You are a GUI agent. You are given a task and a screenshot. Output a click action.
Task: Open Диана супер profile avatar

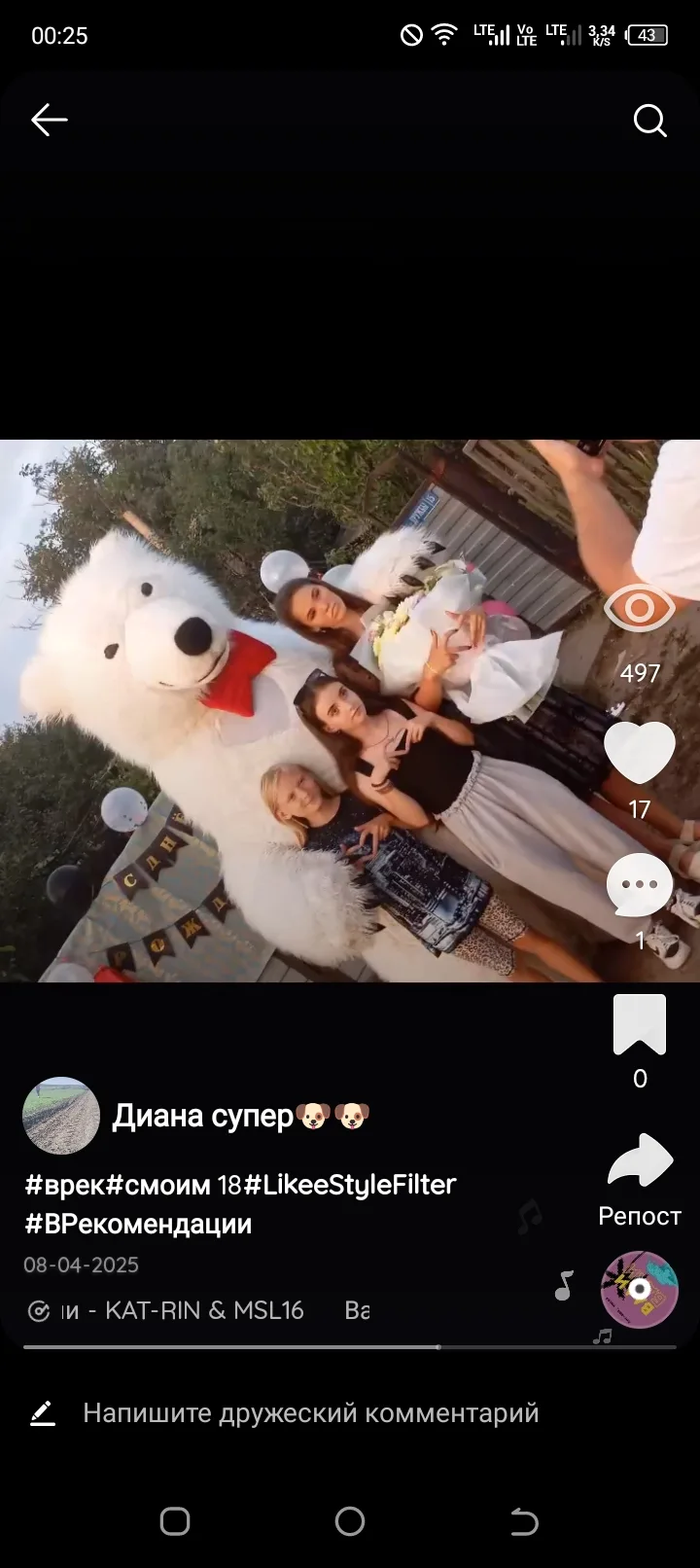point(61,1116)
